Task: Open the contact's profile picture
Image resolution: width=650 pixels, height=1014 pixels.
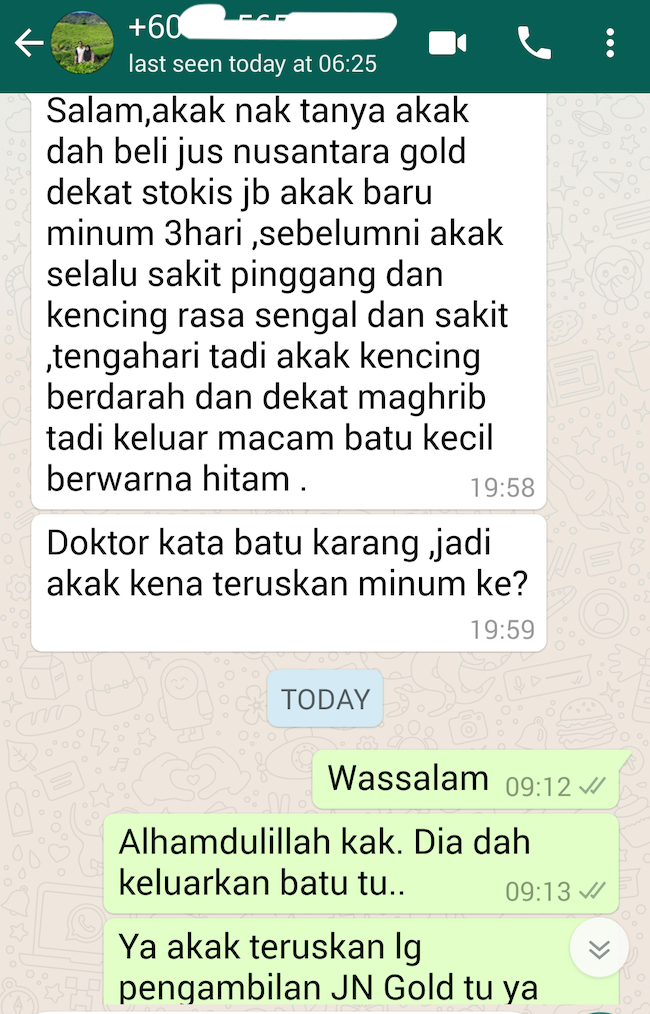Action: 81,44
